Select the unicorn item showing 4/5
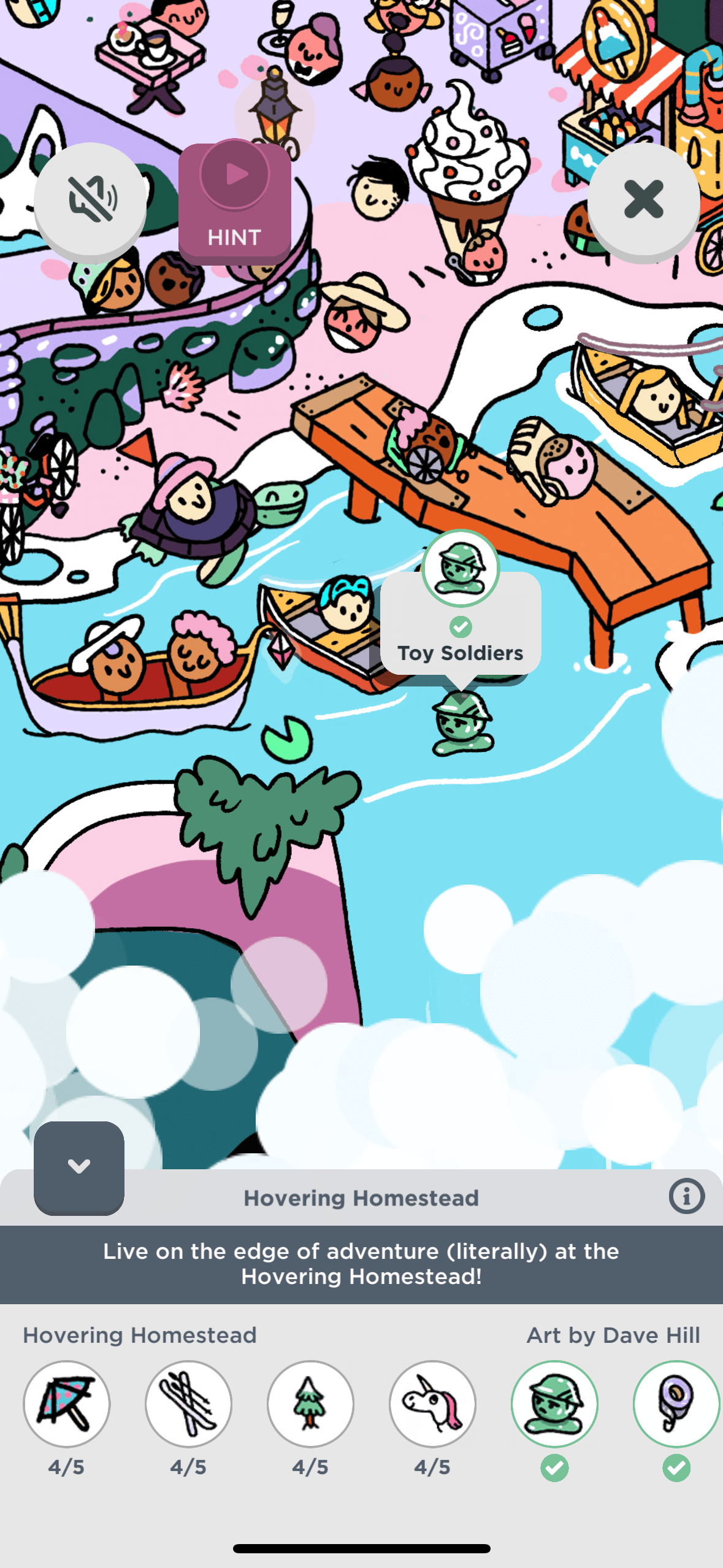This screenshot has width=723, height=1568. [432, 1404]
